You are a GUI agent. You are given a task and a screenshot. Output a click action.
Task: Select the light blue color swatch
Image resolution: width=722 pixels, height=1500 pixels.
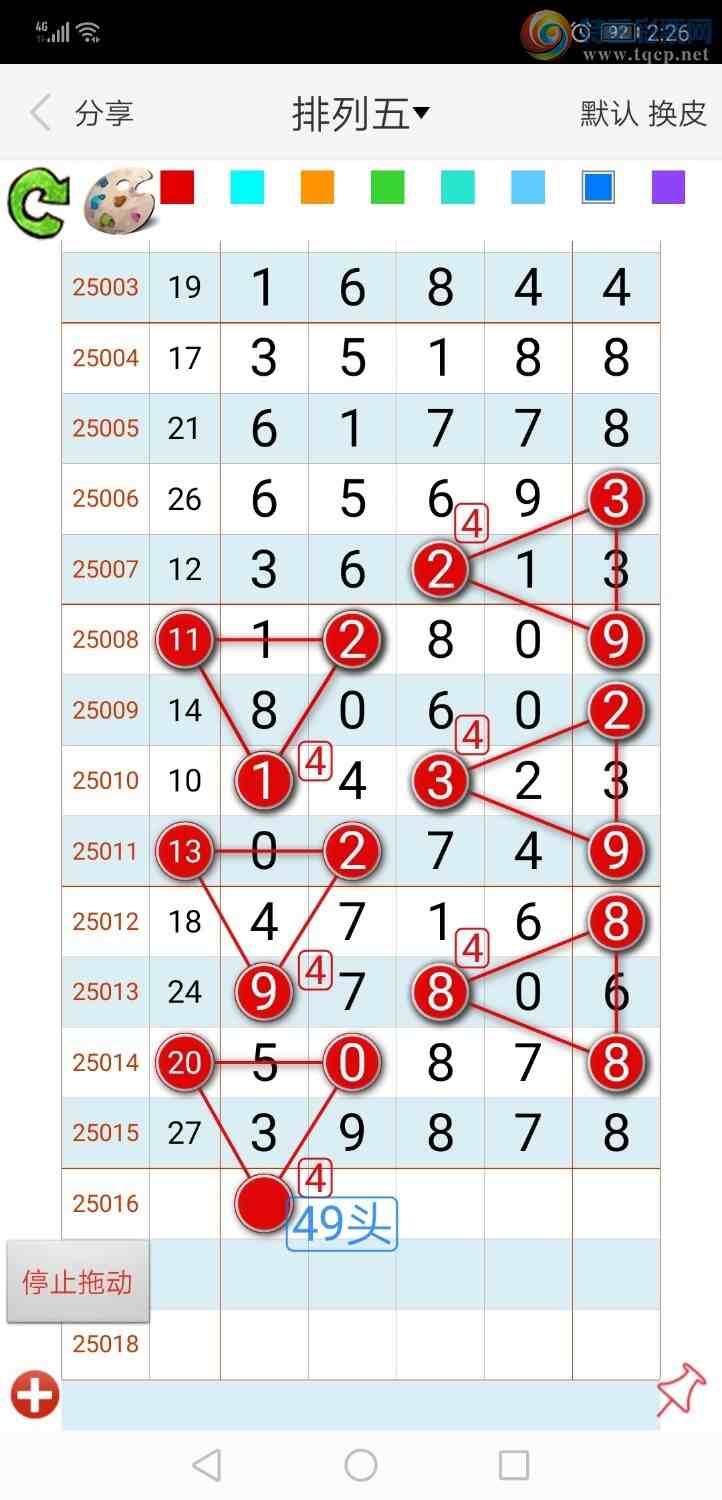click(528, 188)
